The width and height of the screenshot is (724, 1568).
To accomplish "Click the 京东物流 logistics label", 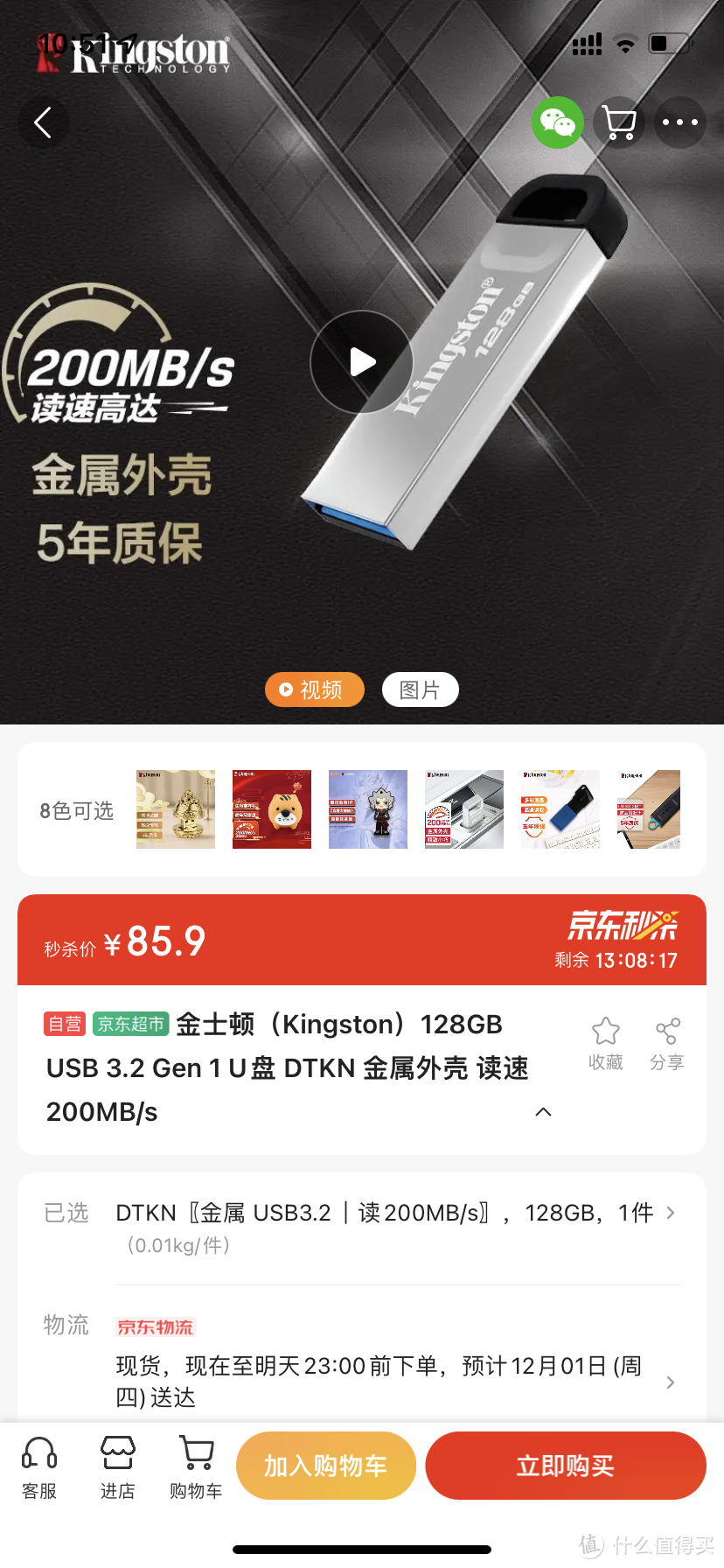I will tap(156, 1326).
